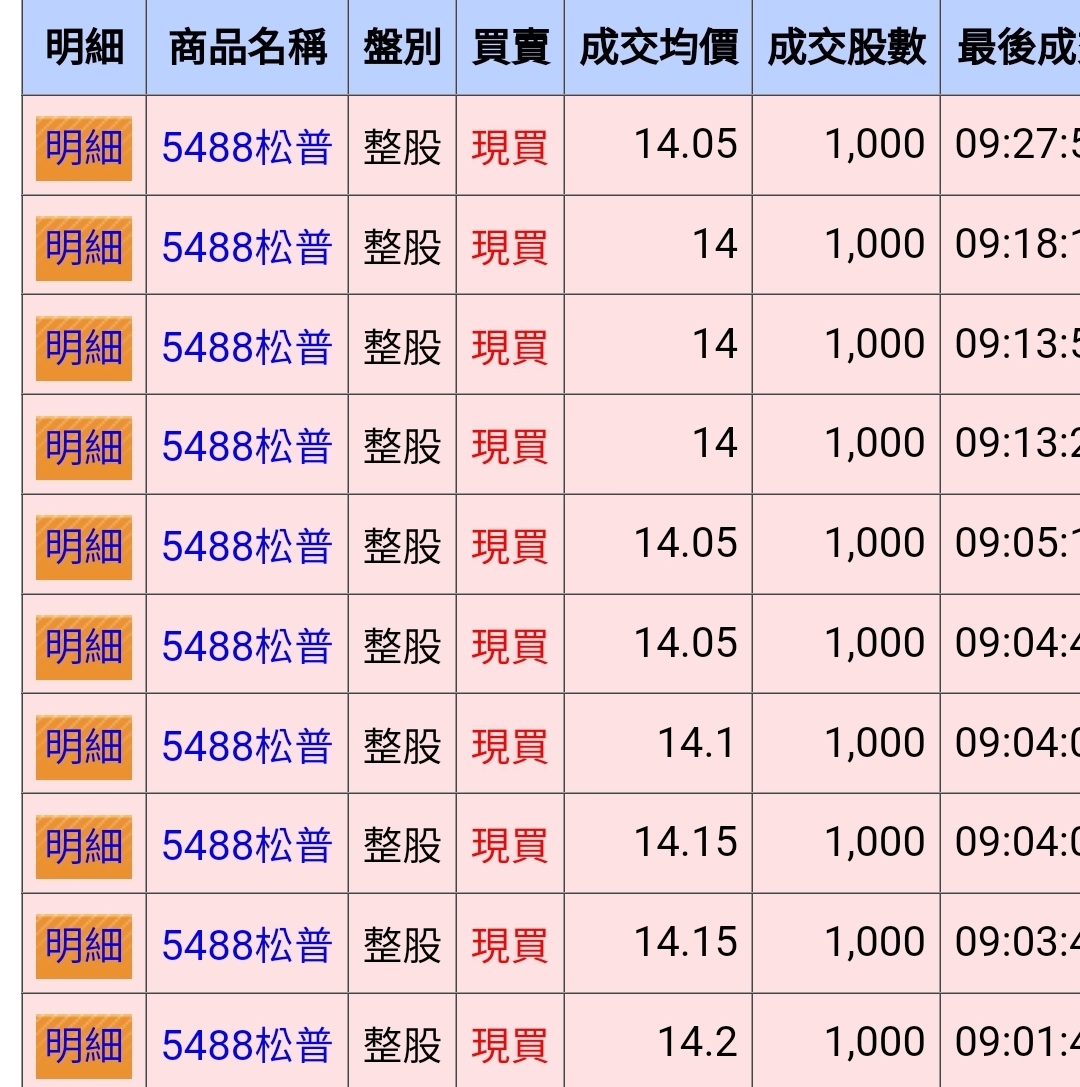
Task: Open 5488松普 link on the 14.1 price row
Action: click(247, 747)
